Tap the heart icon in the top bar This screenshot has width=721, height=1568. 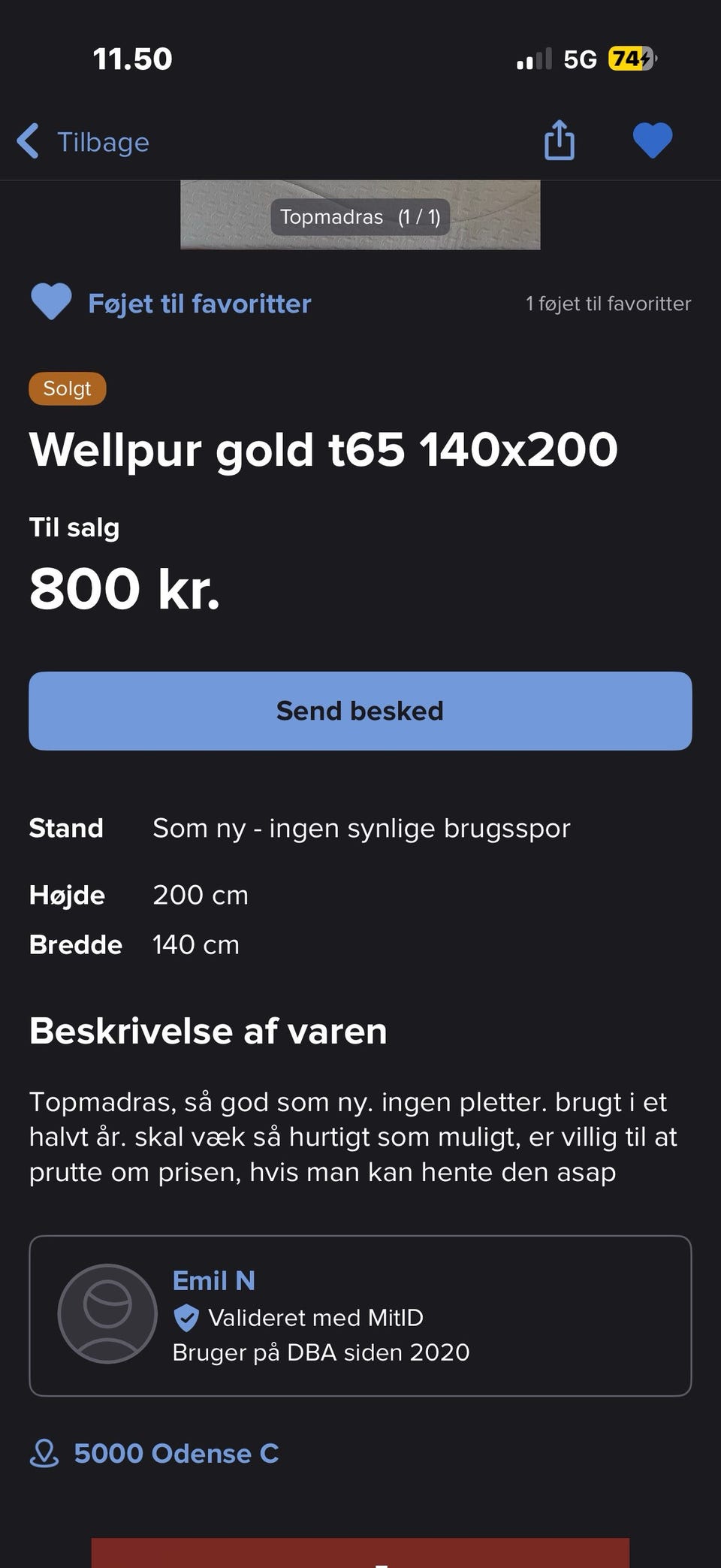652,140
